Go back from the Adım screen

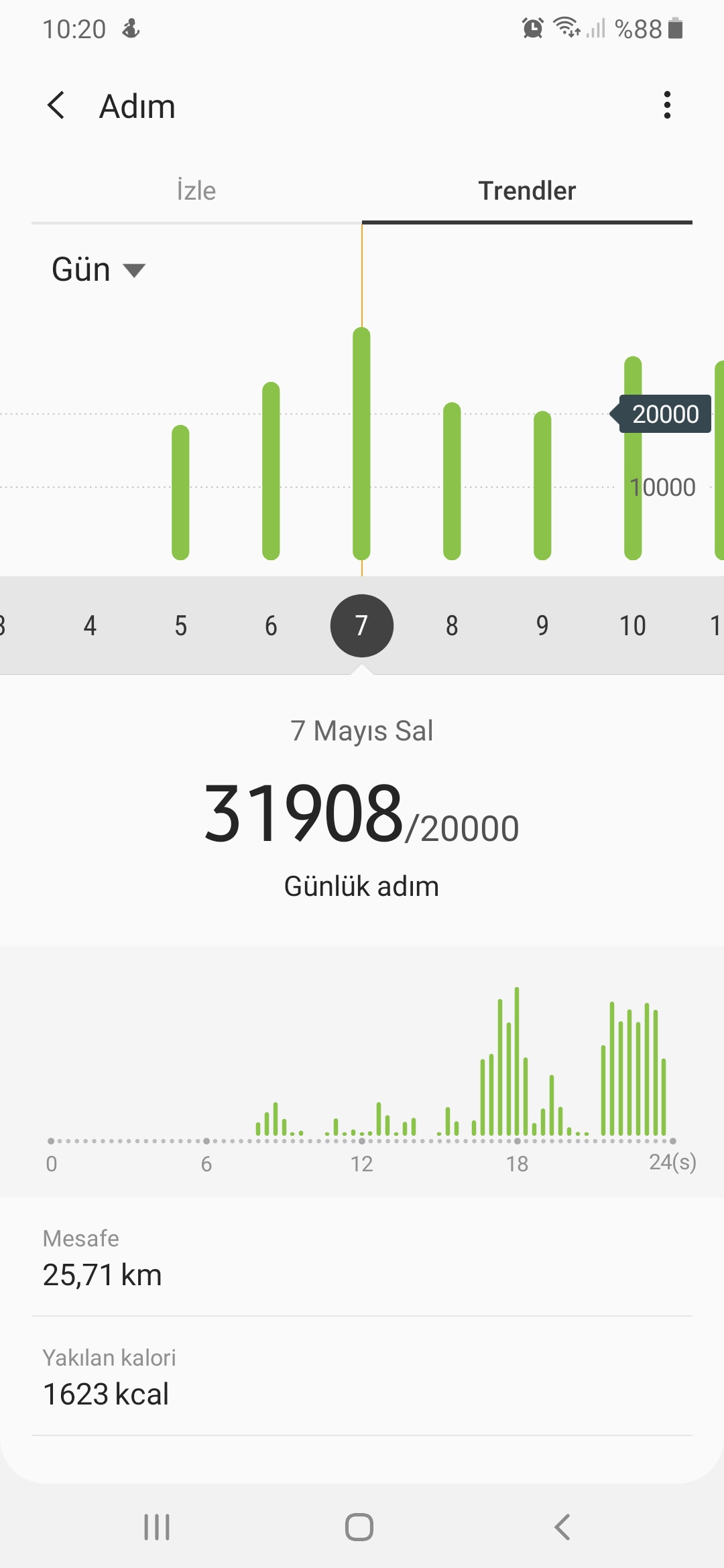(x=56, y=106)
